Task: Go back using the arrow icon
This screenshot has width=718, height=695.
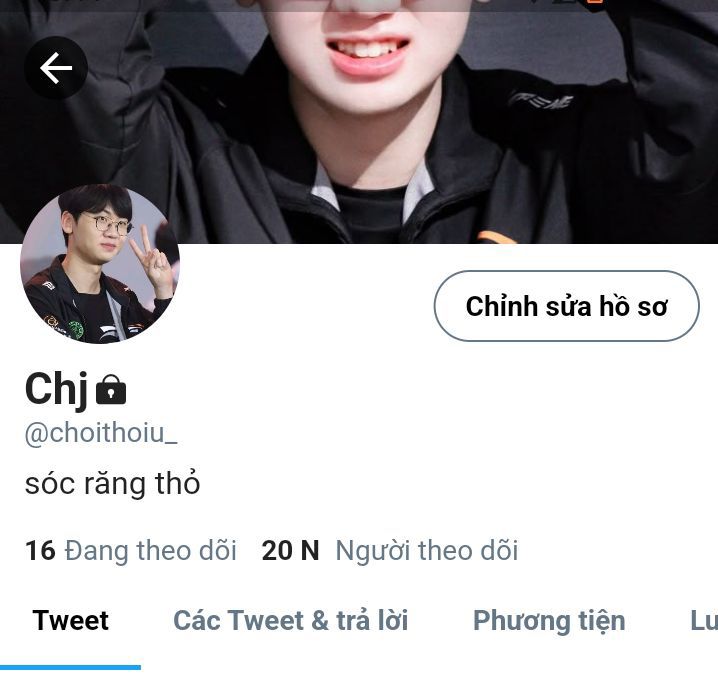Action: (56, 68)
